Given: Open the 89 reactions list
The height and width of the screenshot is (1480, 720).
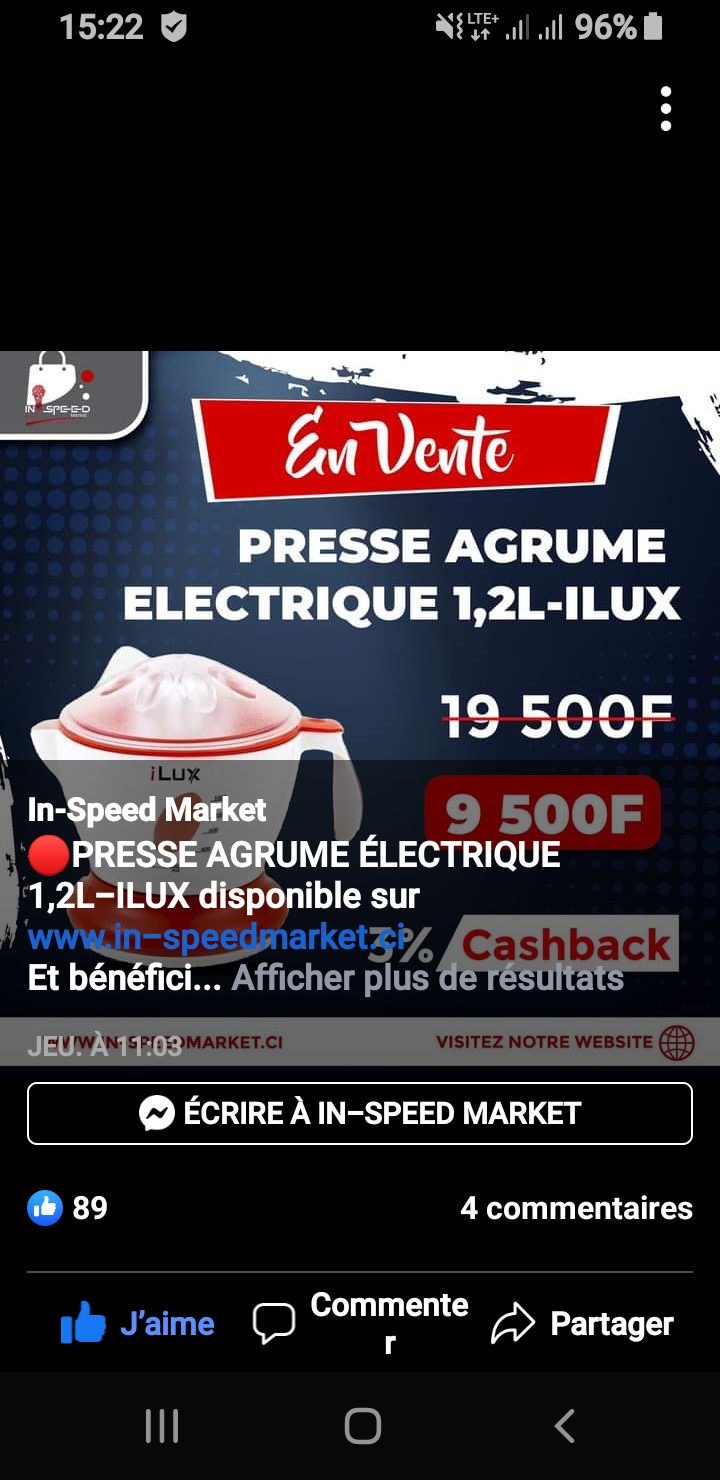Looking at the screenshot, I should 67,1208.
